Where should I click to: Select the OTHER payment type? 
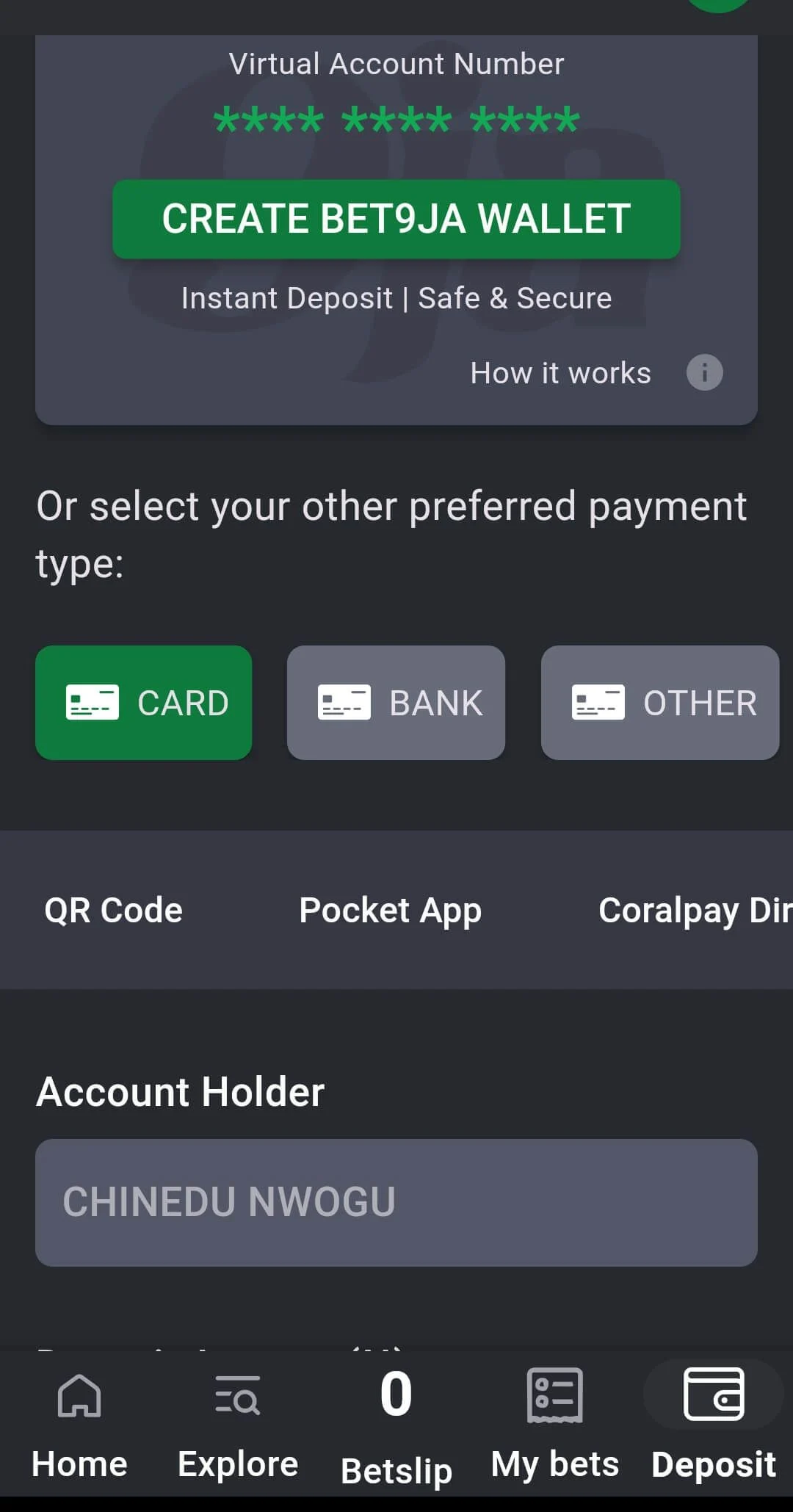click(x=659, y=703)
